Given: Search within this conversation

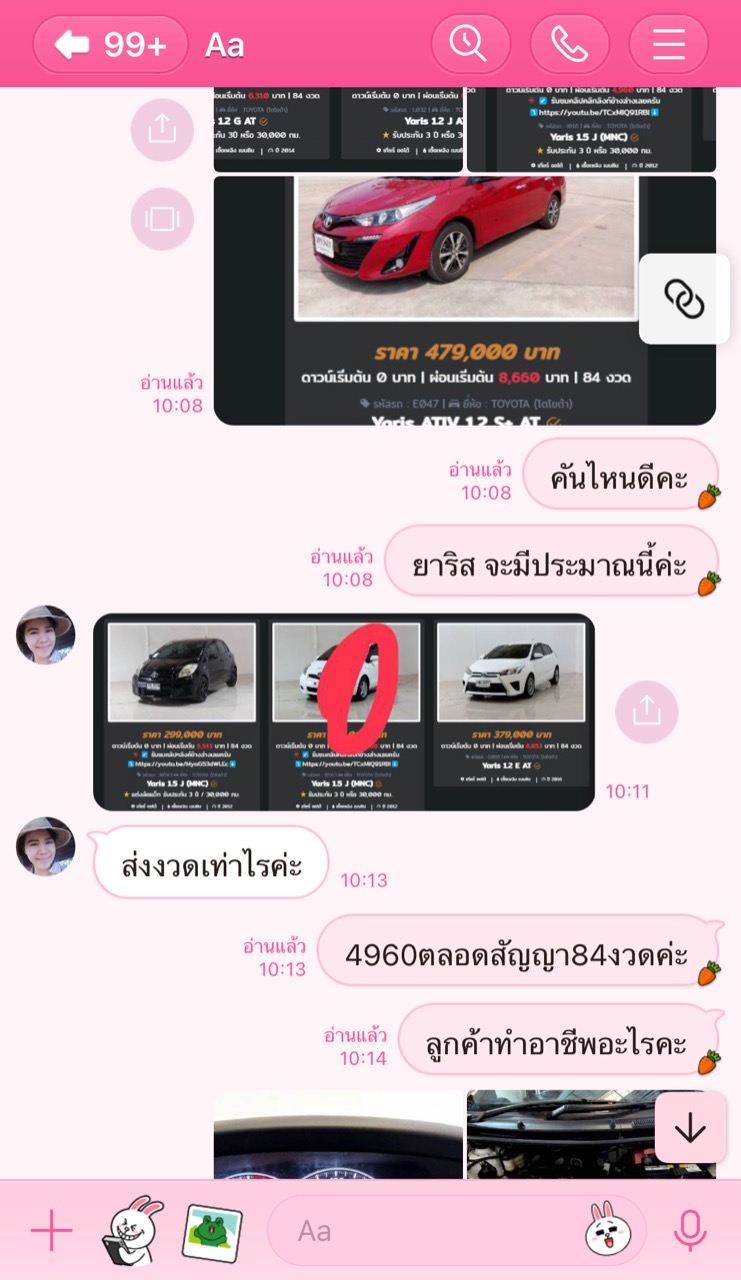Looking at the screenshot, I should coord(470,45).
